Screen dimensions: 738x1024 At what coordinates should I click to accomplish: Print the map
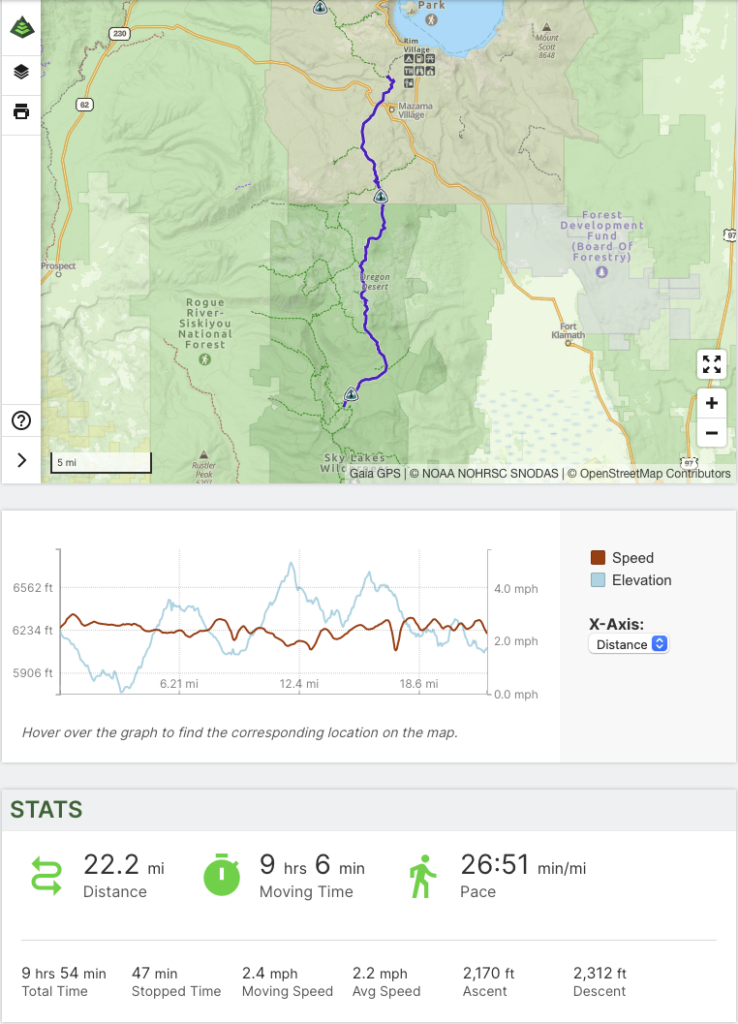coord(21,111)
